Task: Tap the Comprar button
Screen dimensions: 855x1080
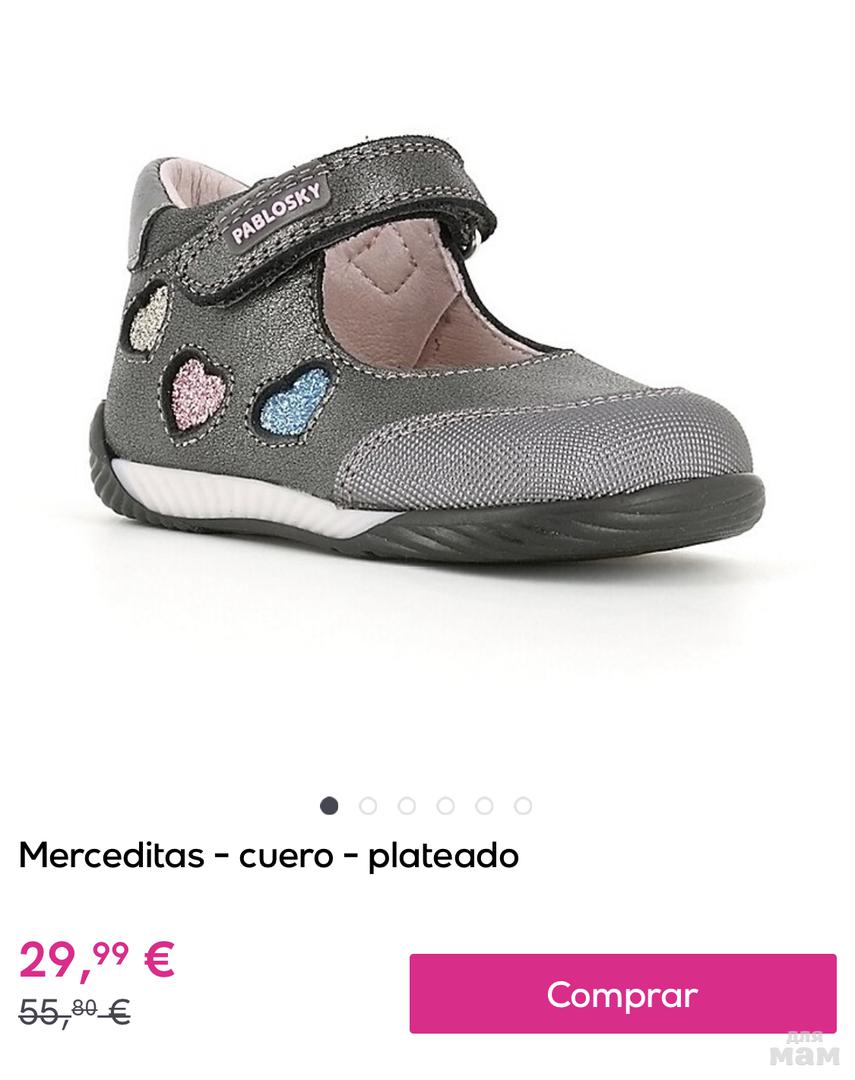Action: click(622, 994)
